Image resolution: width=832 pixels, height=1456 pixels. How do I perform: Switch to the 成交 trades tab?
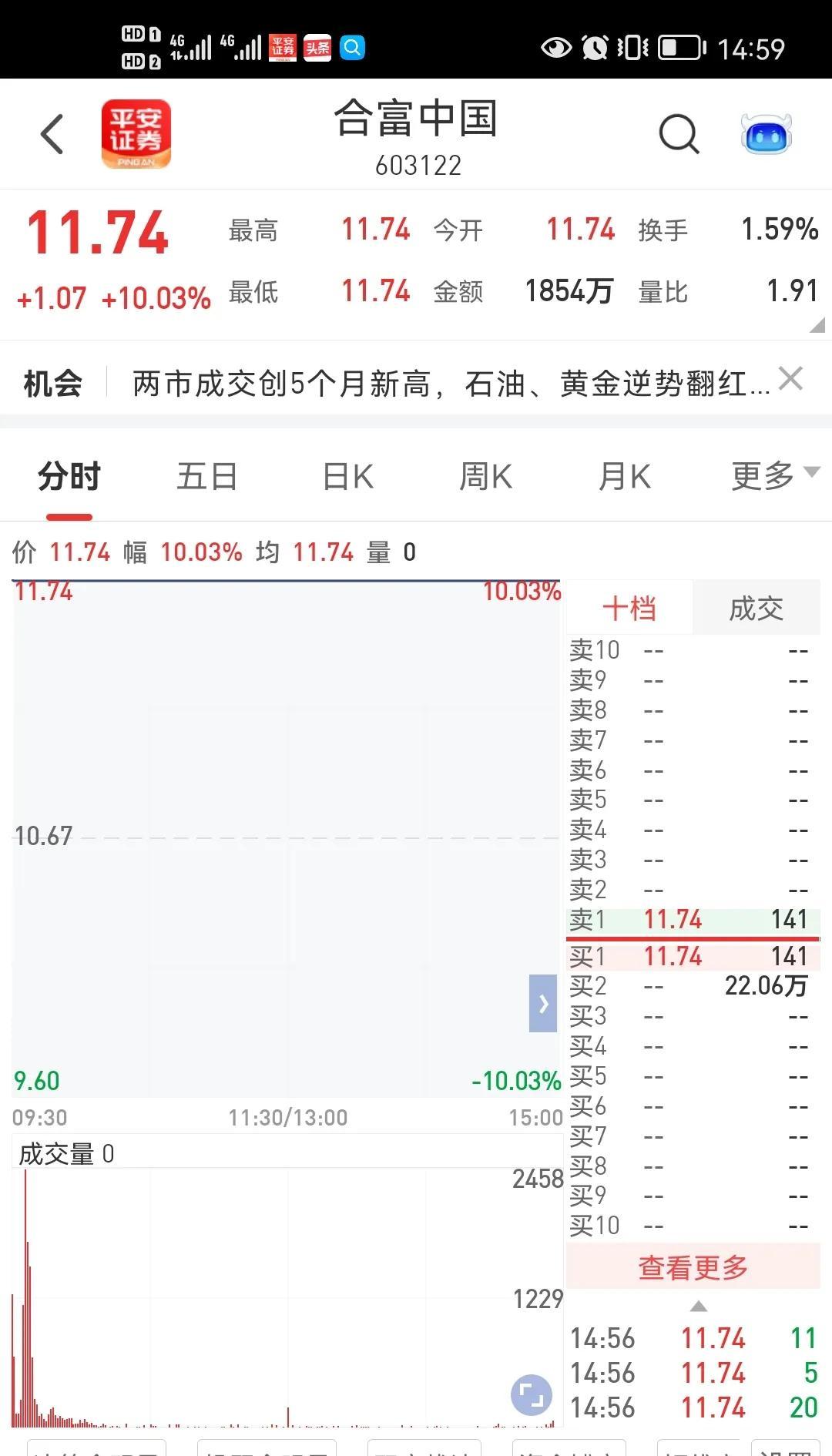pyautogui.click(x=756, y=609)
